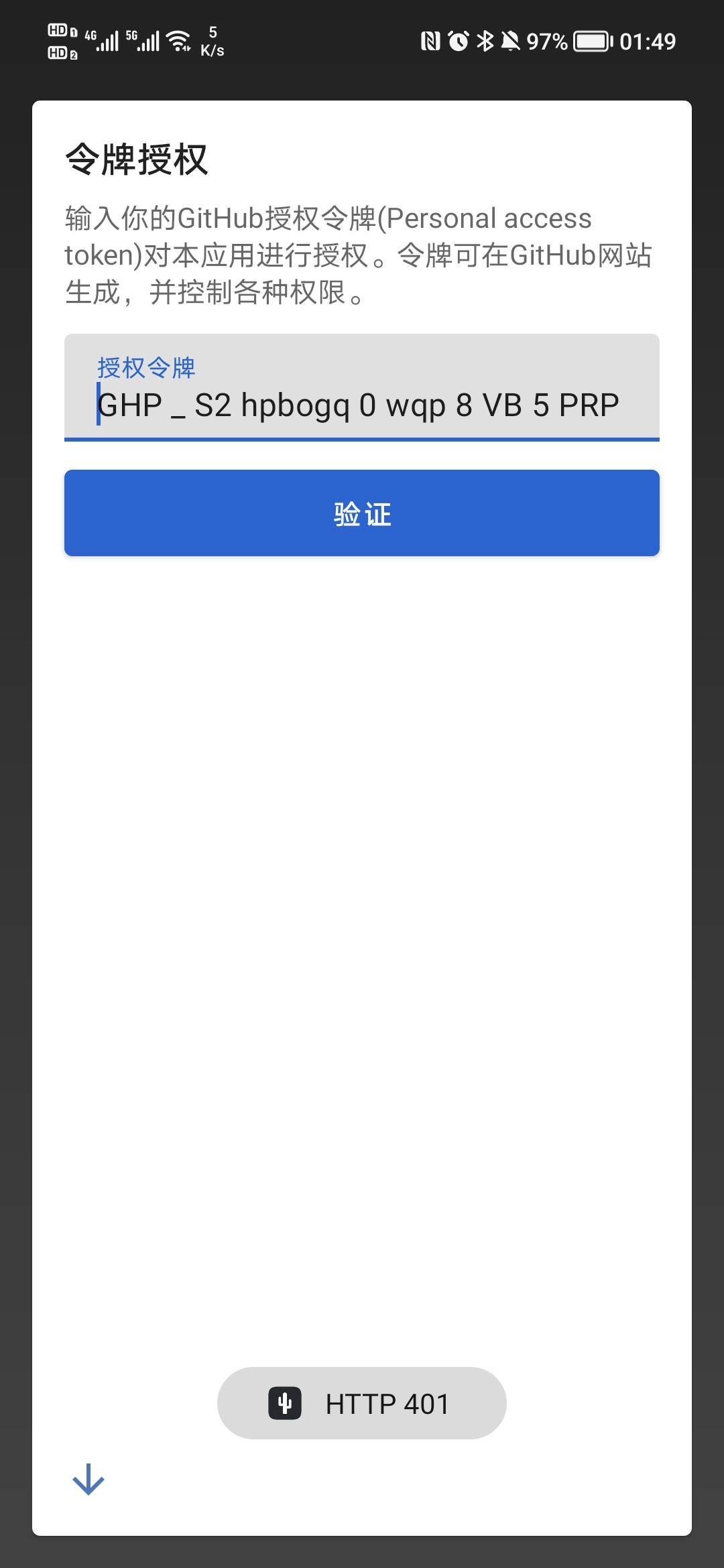Tap the 97% battery percentage text

pos(547,42)
